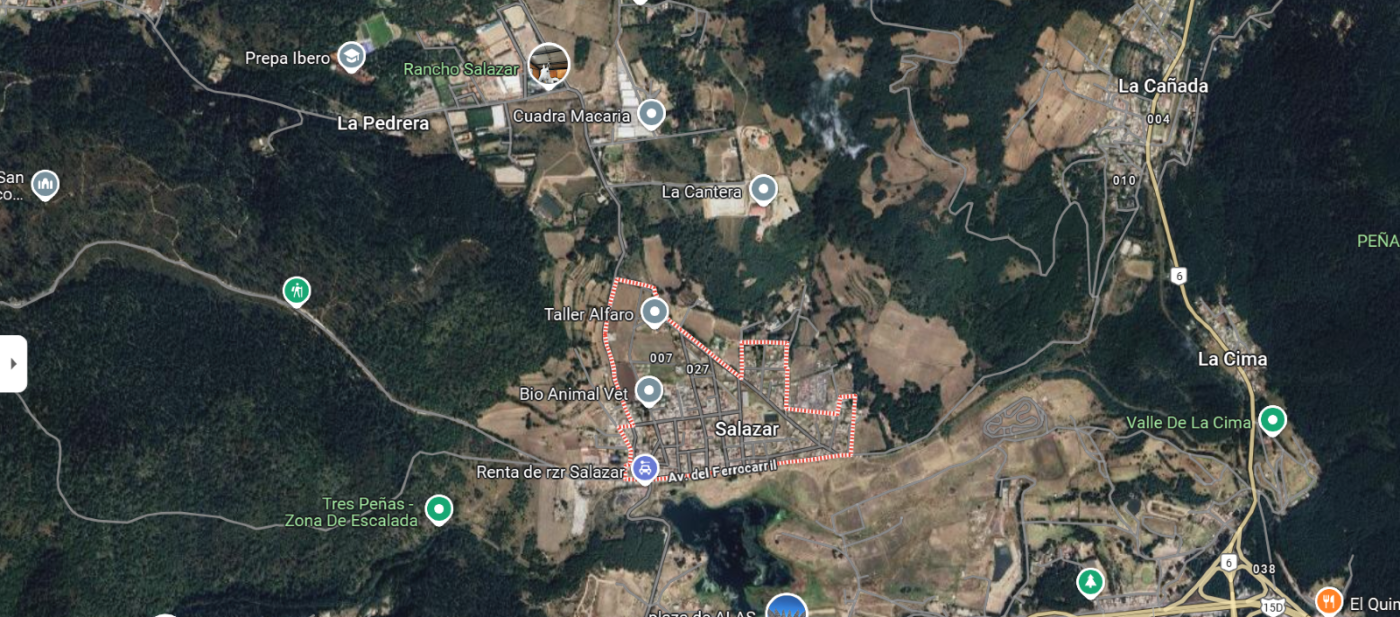The image size is (1400, 617).
Task: Select the Tres Peñas climbing zone marker
Action: pyautogui.click(x=438, y=509)
